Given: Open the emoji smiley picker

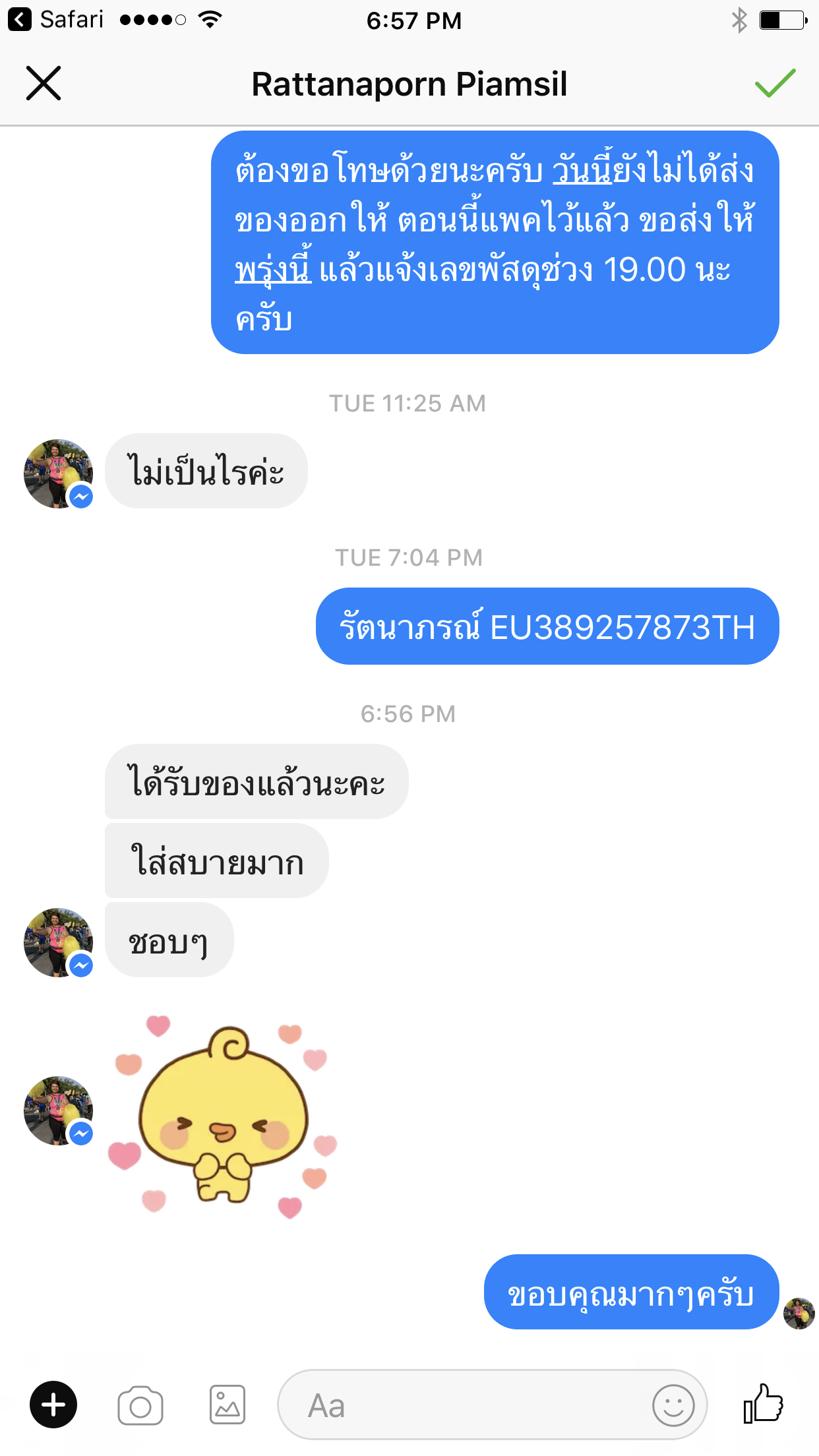Looking at the screenshot, I should click(673, 1405).
